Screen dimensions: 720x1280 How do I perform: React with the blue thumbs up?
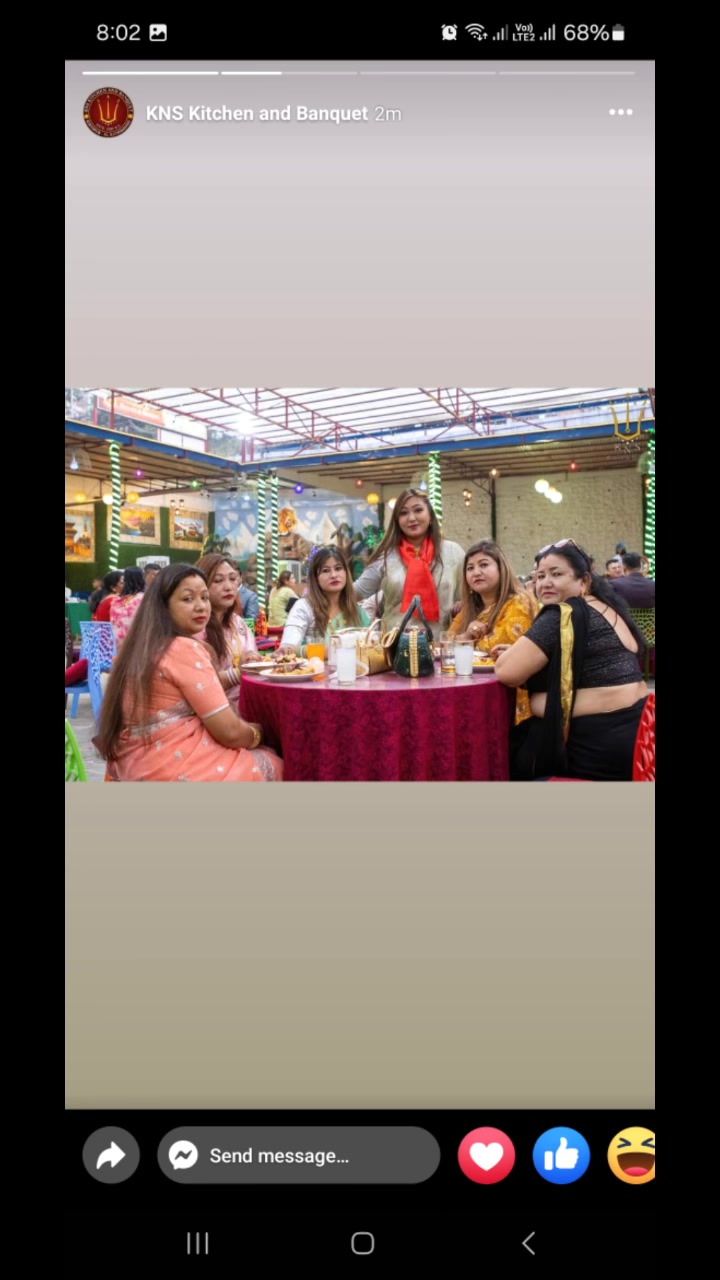point(561,1155)
